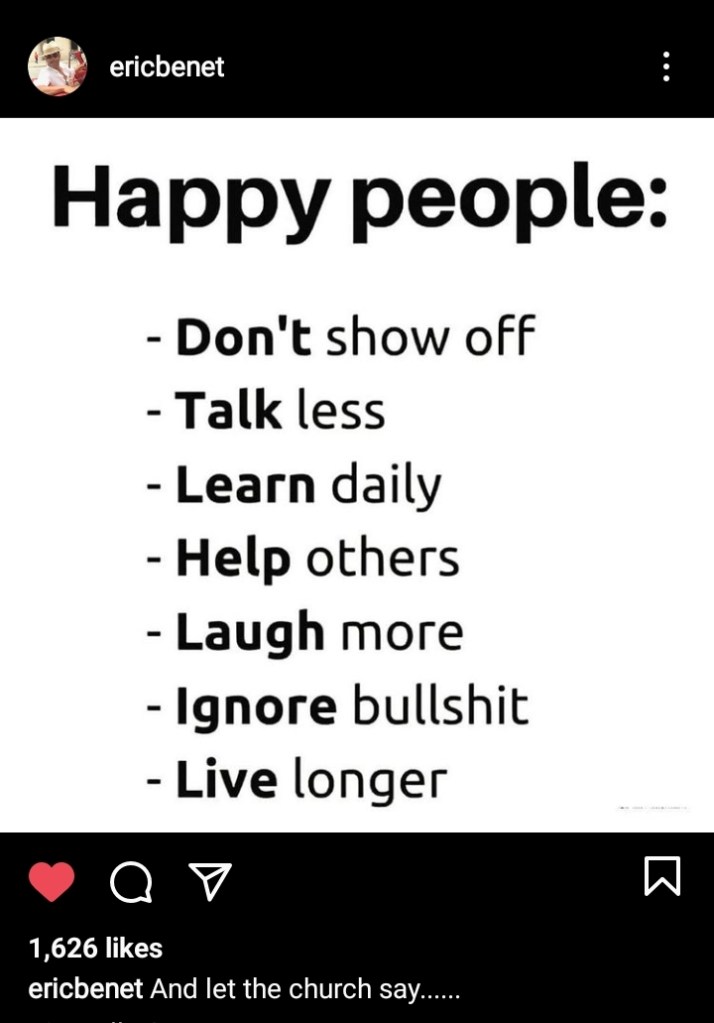This screenshot has height=1023, width=714.
Task: Open ericbenet's profile picture
Action: tap(57, 67)
